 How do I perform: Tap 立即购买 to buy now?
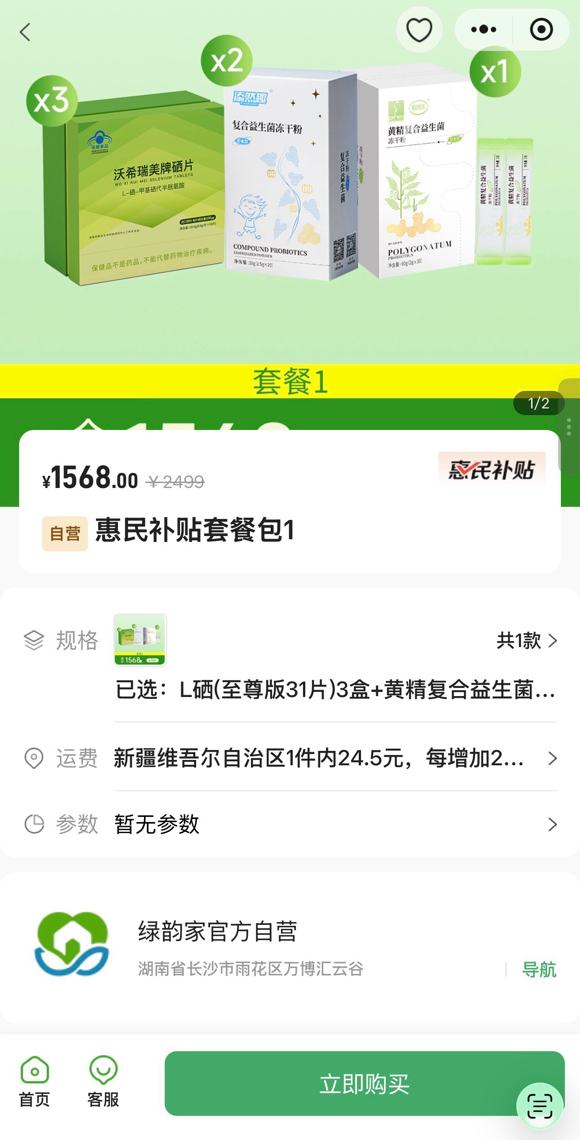364,1083
